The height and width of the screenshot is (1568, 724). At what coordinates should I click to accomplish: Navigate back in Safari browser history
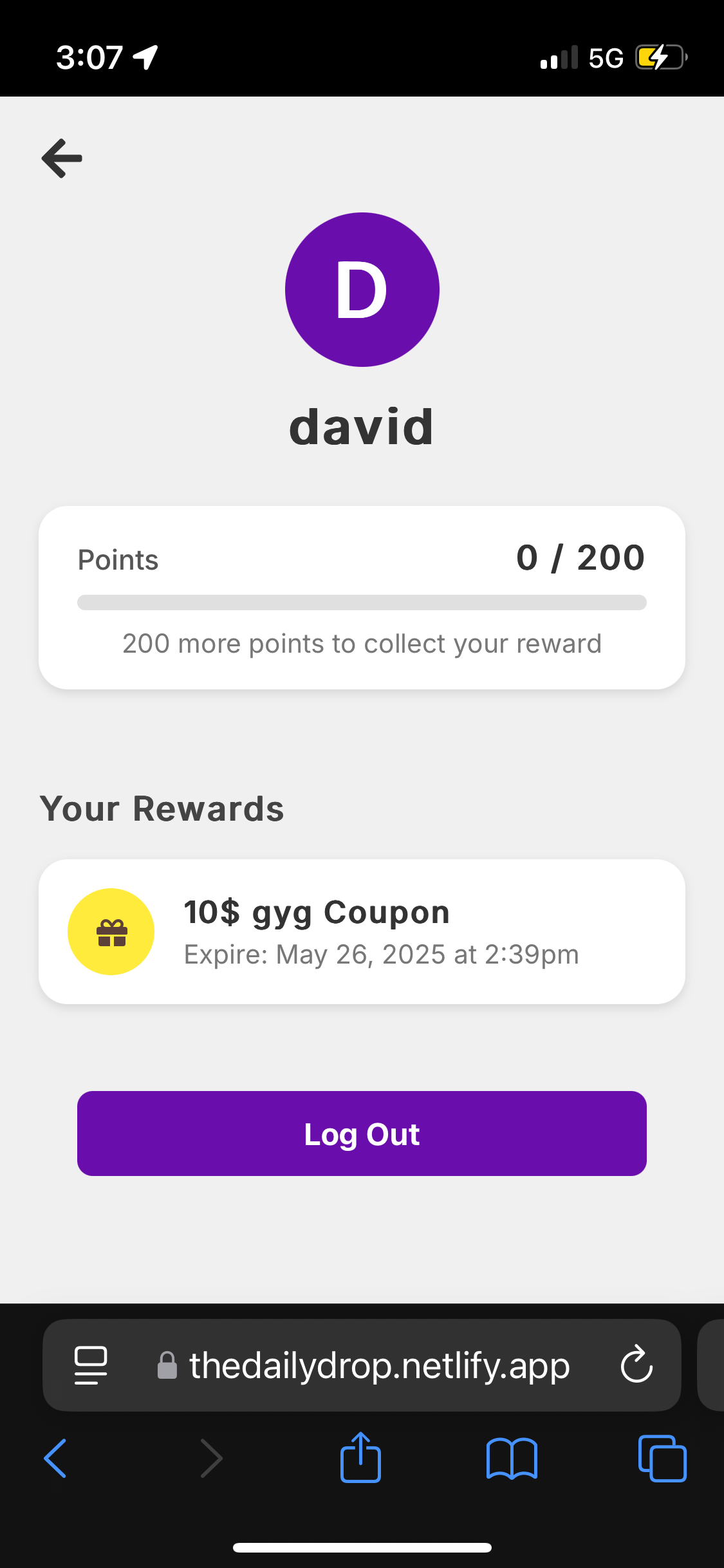coord(55,1458)
